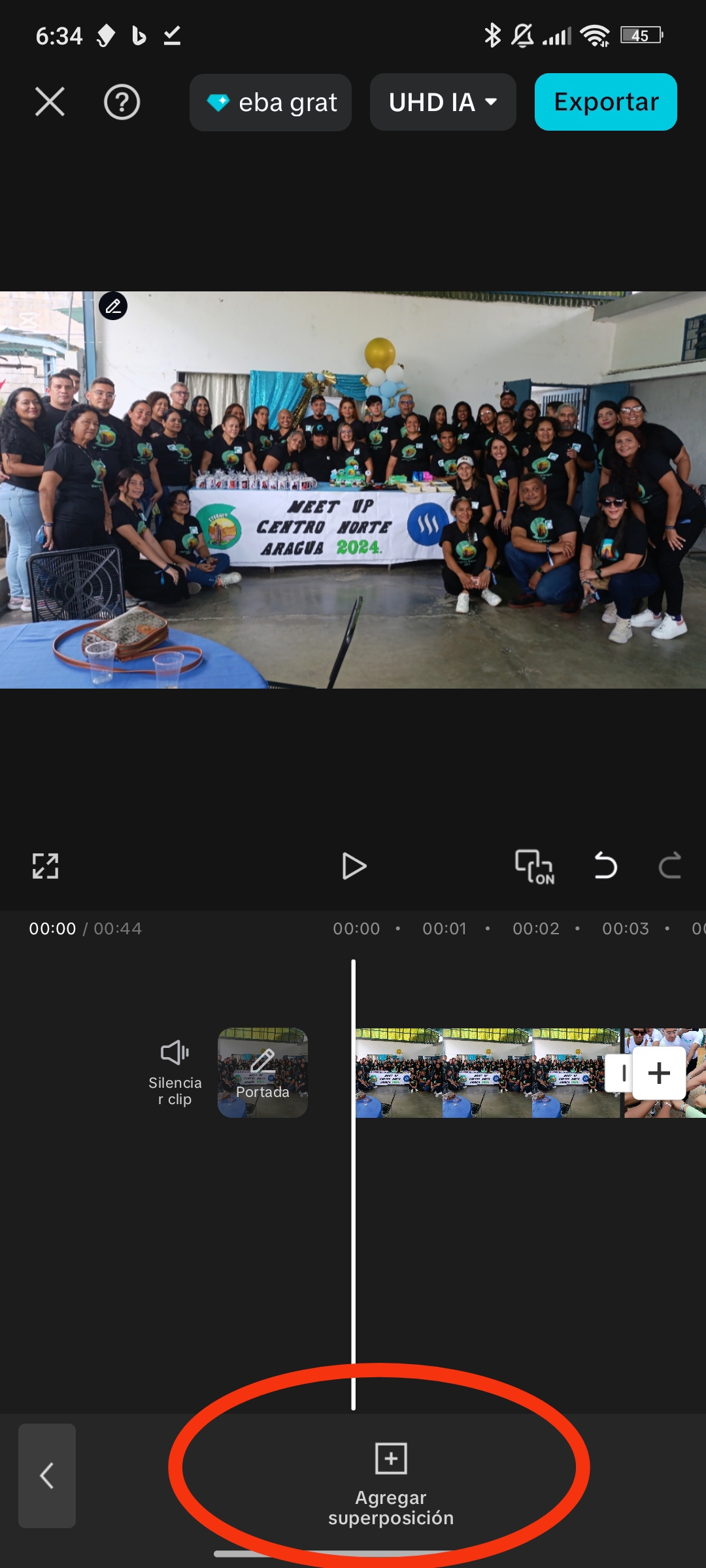Edit the Portada cover
Image resolution: width=706 pixels, height=1568 pixels.
pos(262,1073)
